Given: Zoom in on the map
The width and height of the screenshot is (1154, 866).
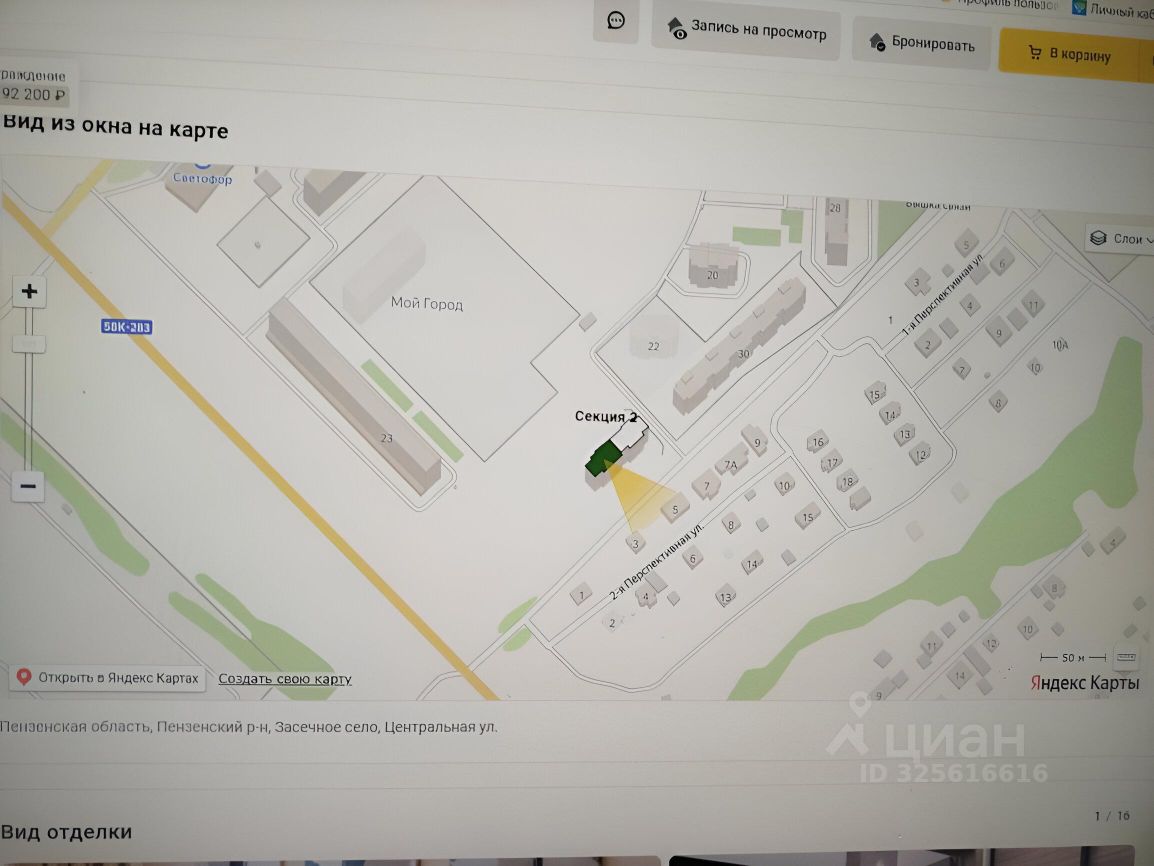Looking at the screenshot, I should (x=29, y=292).
